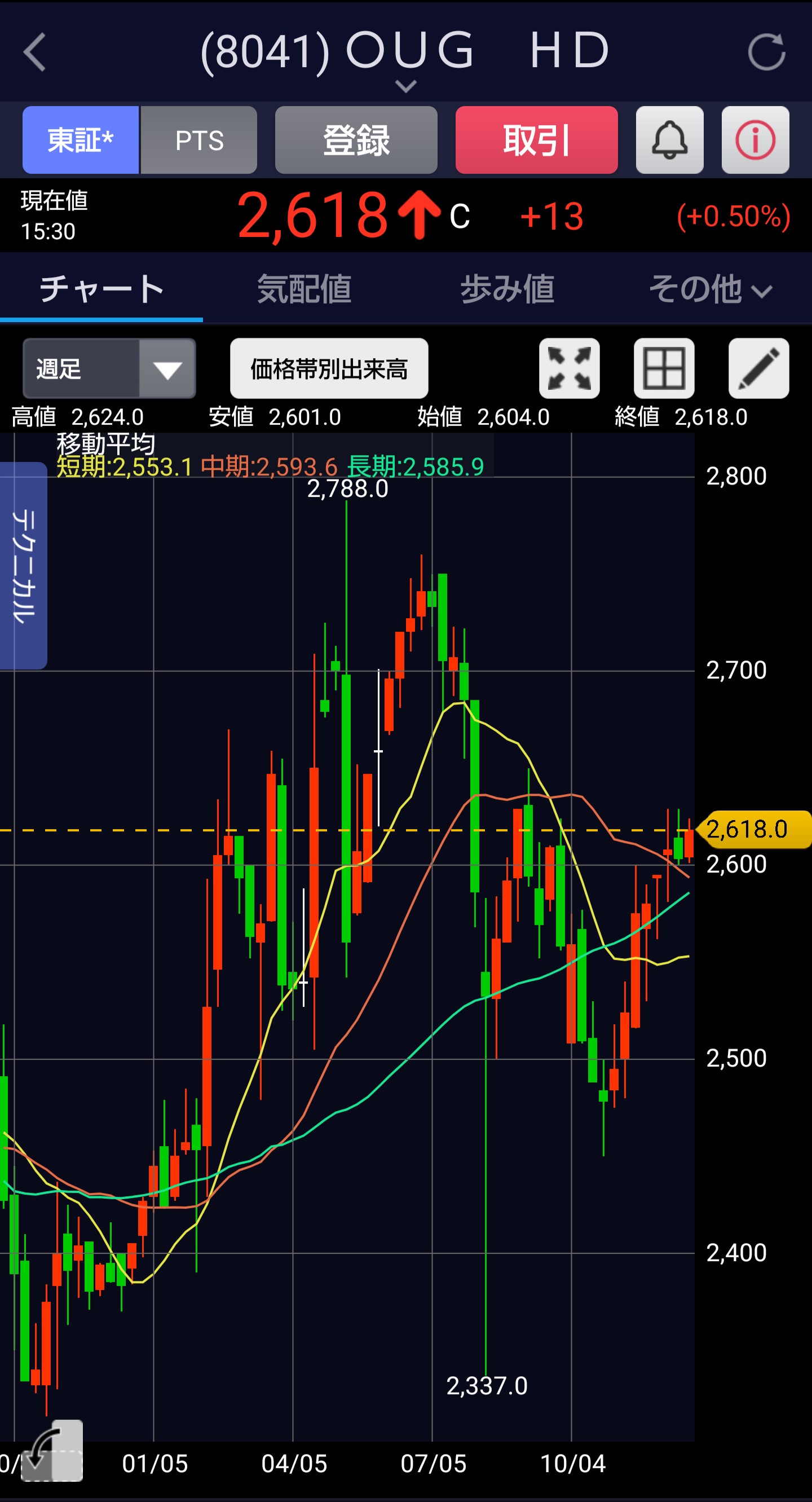Expand the OUG HD stock title selector
This screenshot has height=1502, width=812.
(x=405, y=86)
